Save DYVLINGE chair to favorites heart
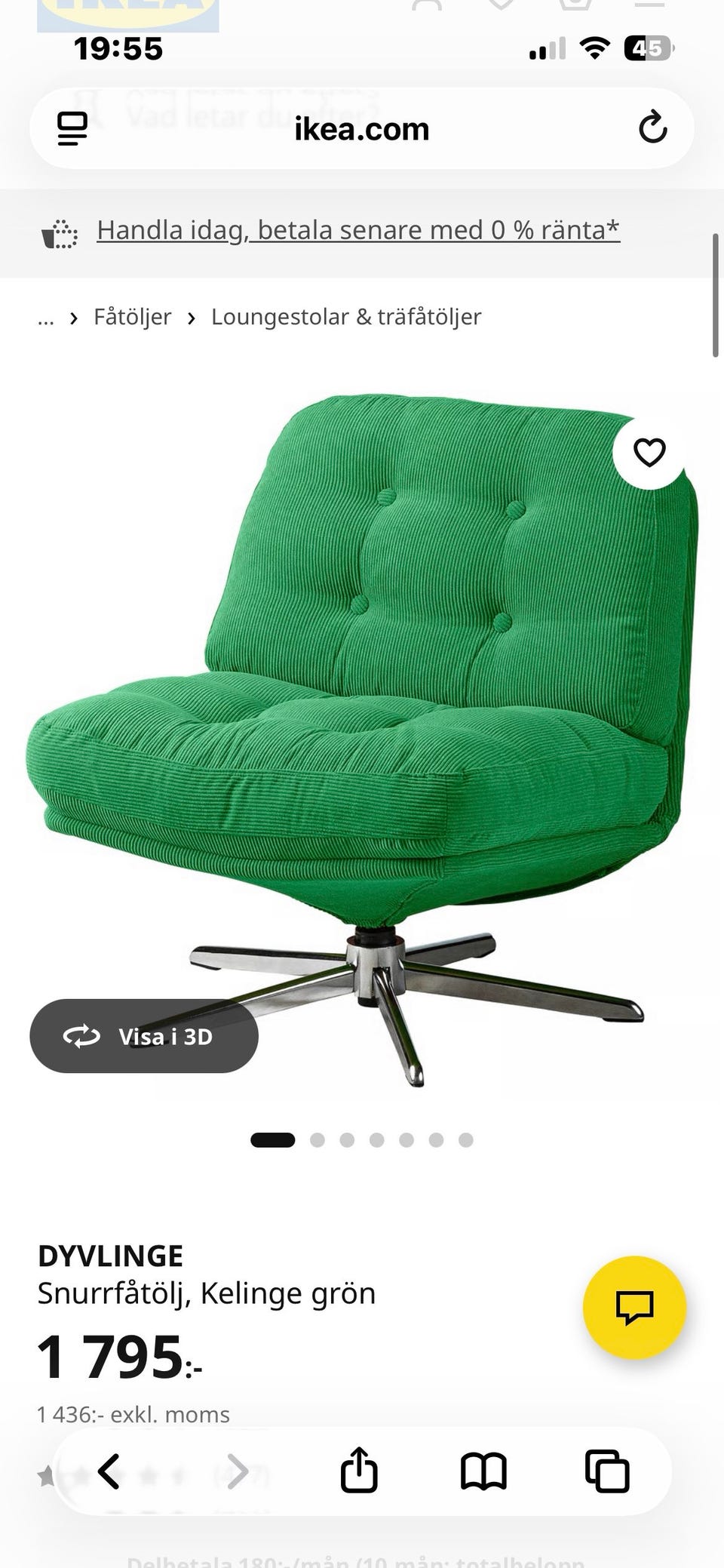The height and width of the screenshot is (1568, 724). pos(649,452)
